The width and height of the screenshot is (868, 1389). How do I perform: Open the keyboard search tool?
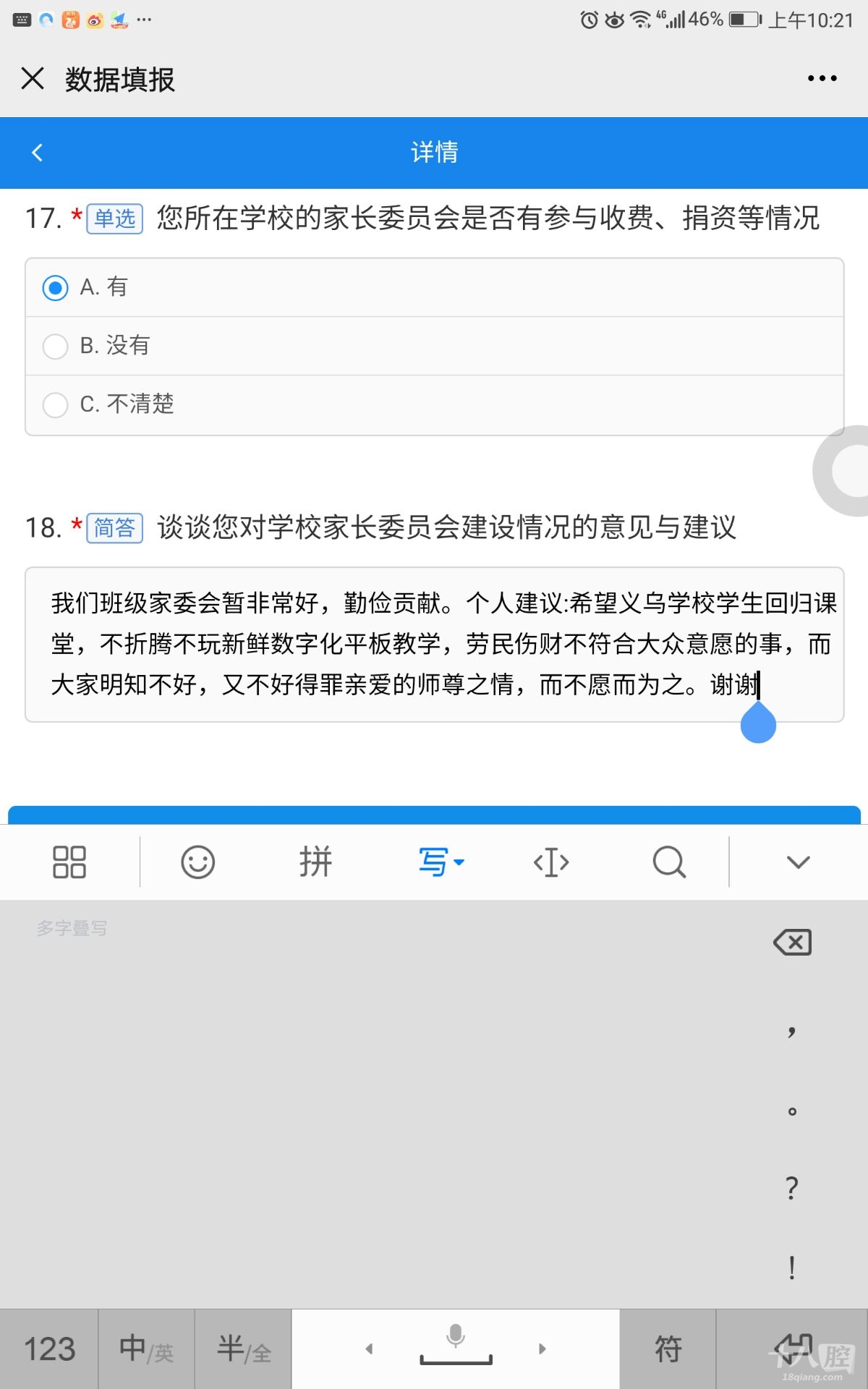(669, 862)
